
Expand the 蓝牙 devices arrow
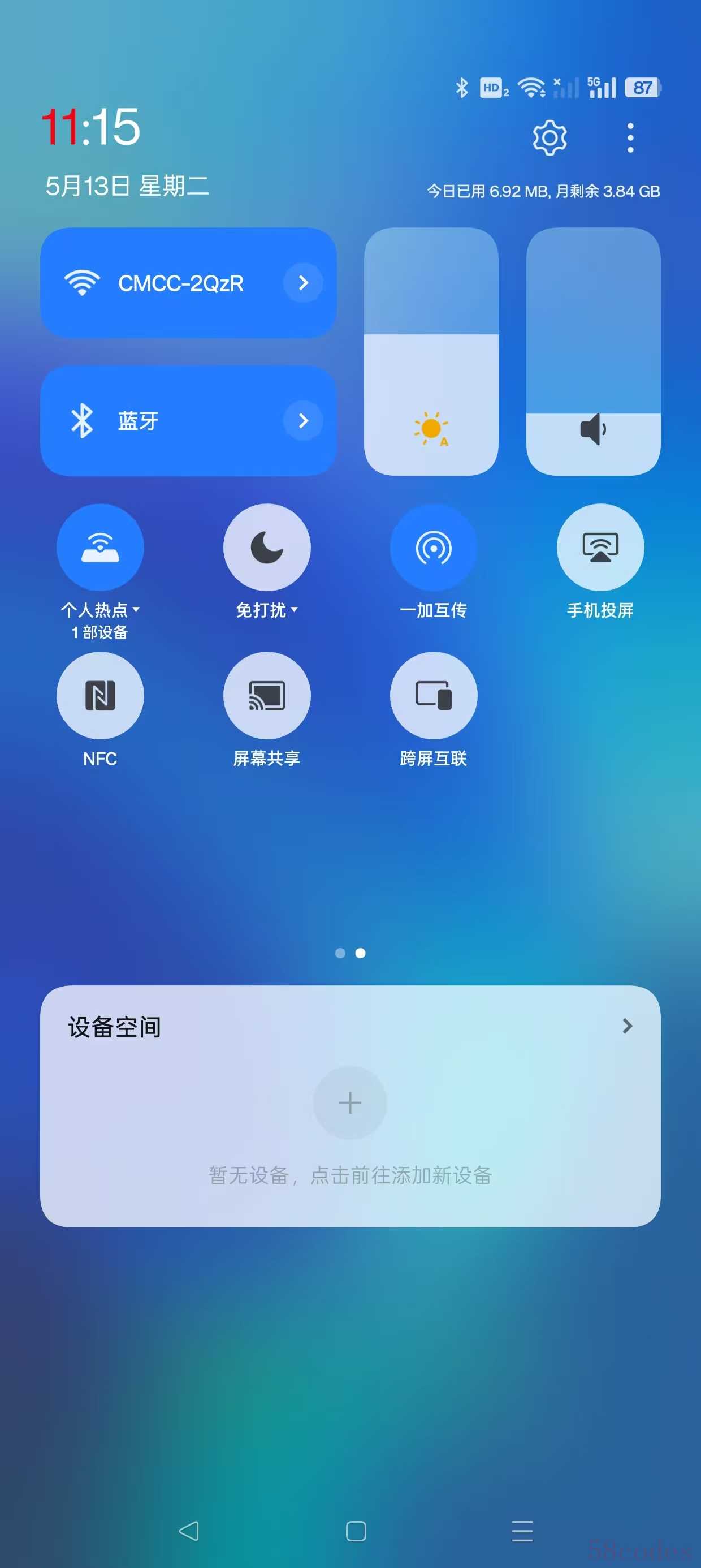coord(303,421)
